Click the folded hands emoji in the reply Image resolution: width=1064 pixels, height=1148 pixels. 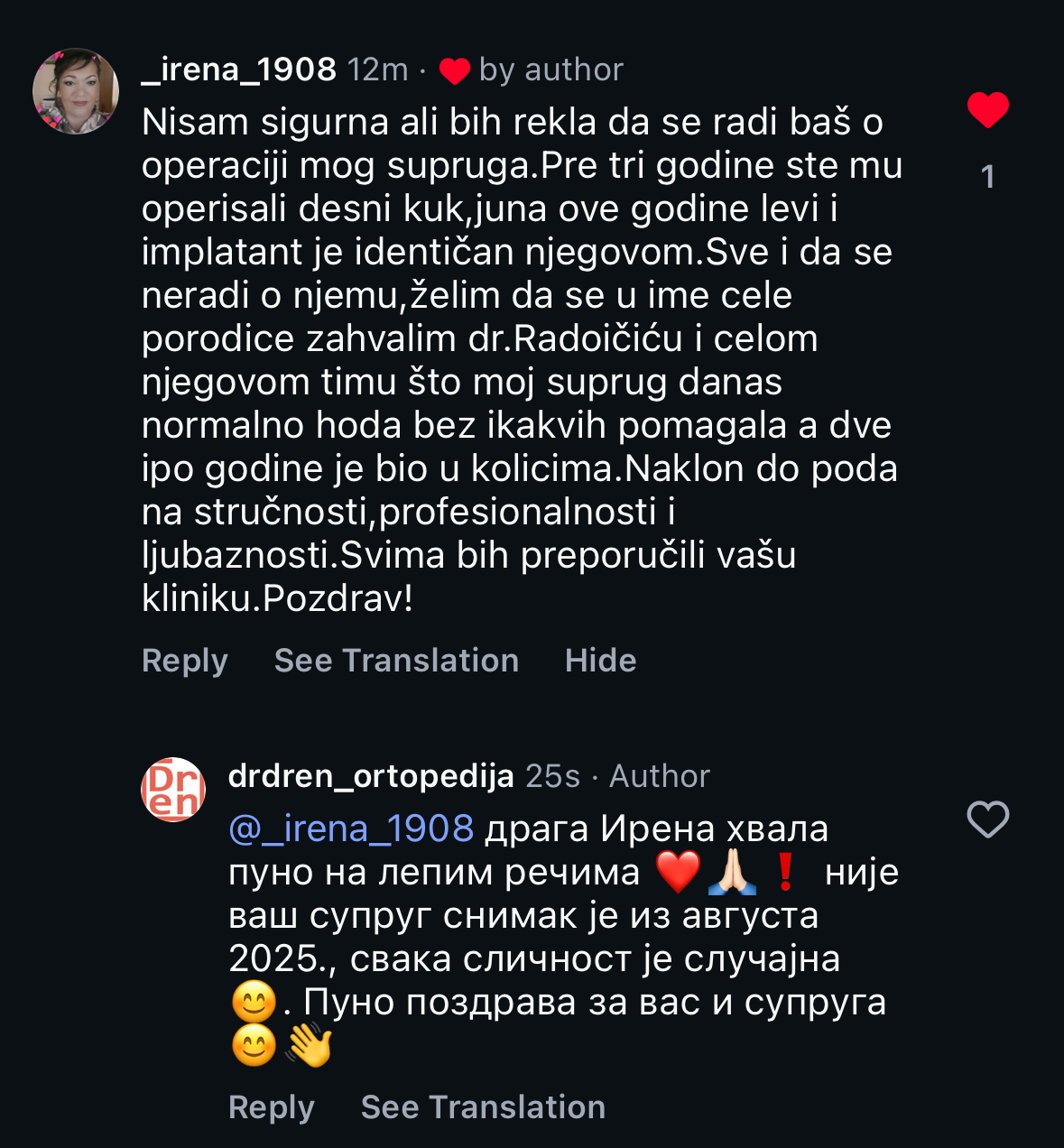734,872
